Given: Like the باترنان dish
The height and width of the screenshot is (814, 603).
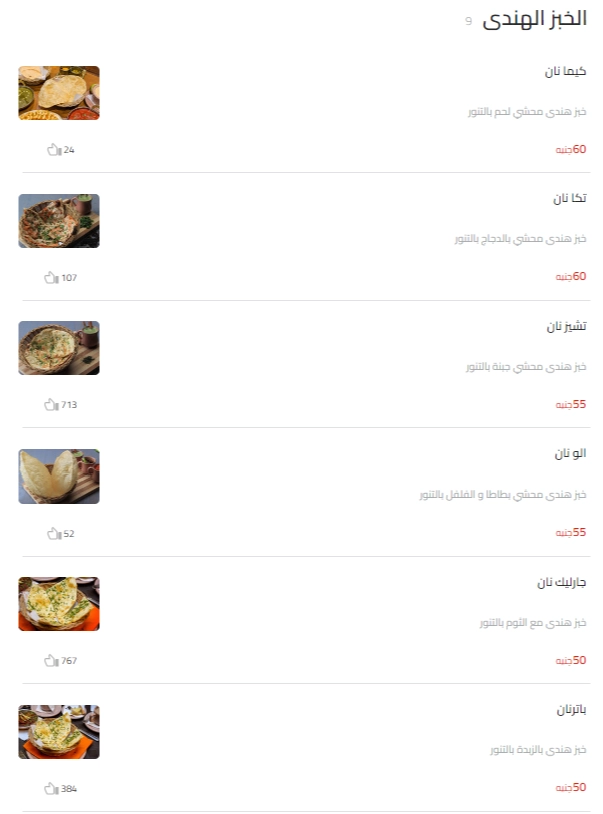Looking at the screenshot, I should (x=50, y=789).
